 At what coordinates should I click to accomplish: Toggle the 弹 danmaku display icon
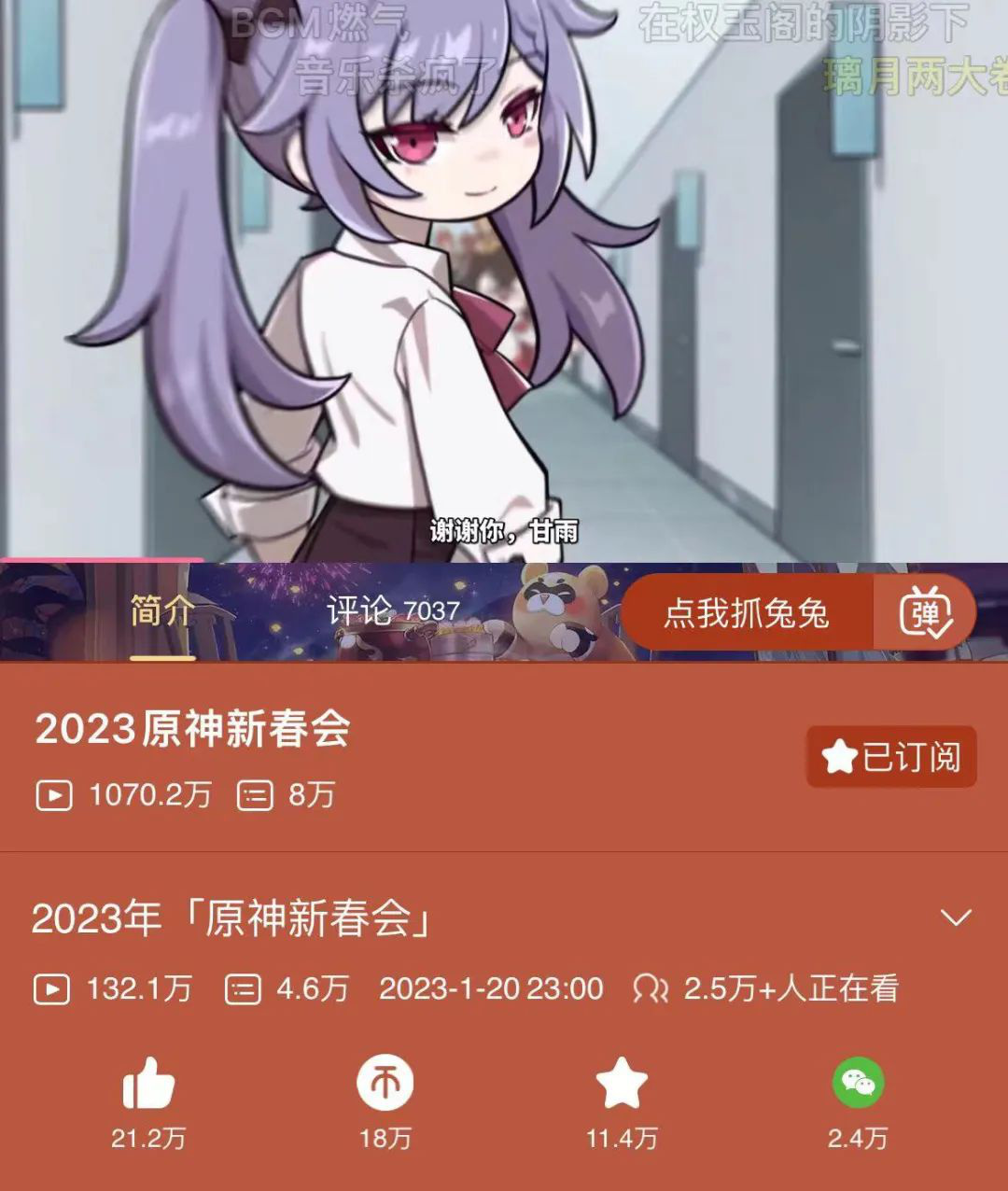(x=924, y=613)
